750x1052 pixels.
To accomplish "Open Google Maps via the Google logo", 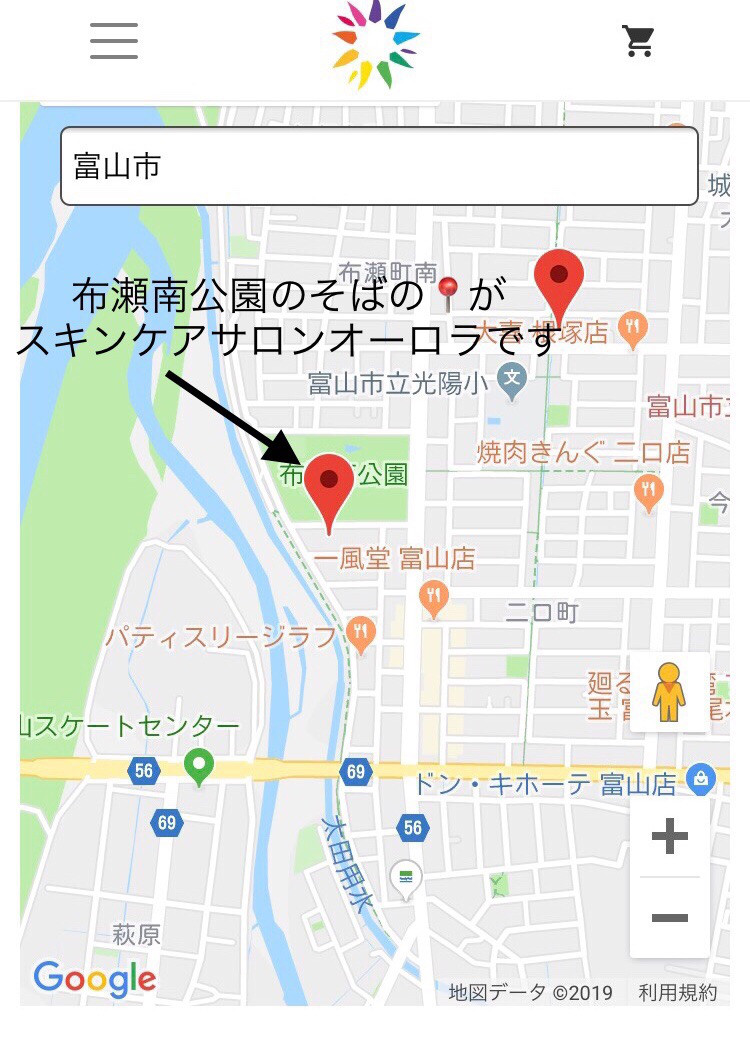I will click(95, 978).
